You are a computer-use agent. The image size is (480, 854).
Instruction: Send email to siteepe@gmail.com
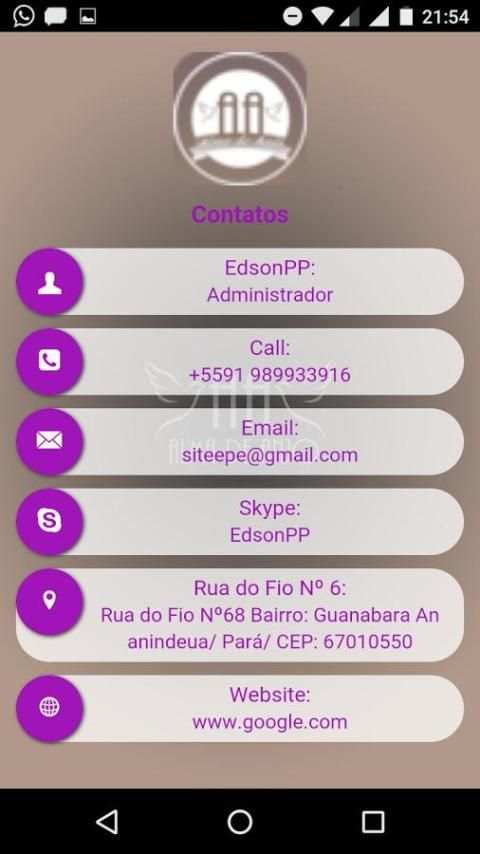click(x=240, y=441)
